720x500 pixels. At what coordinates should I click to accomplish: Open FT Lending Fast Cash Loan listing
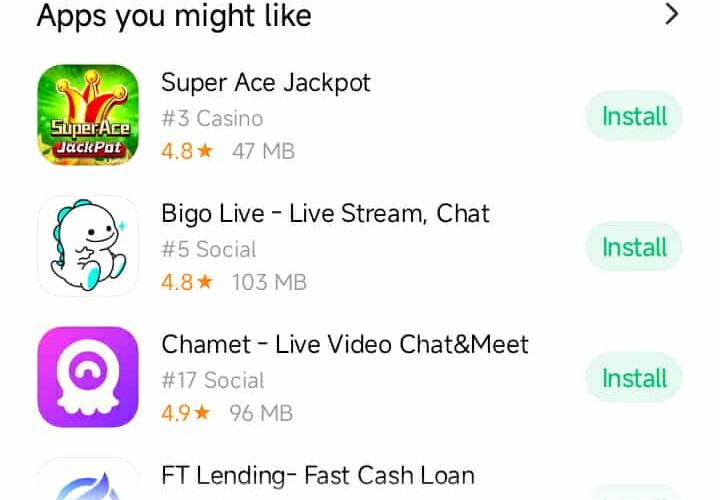click(317, 475)
